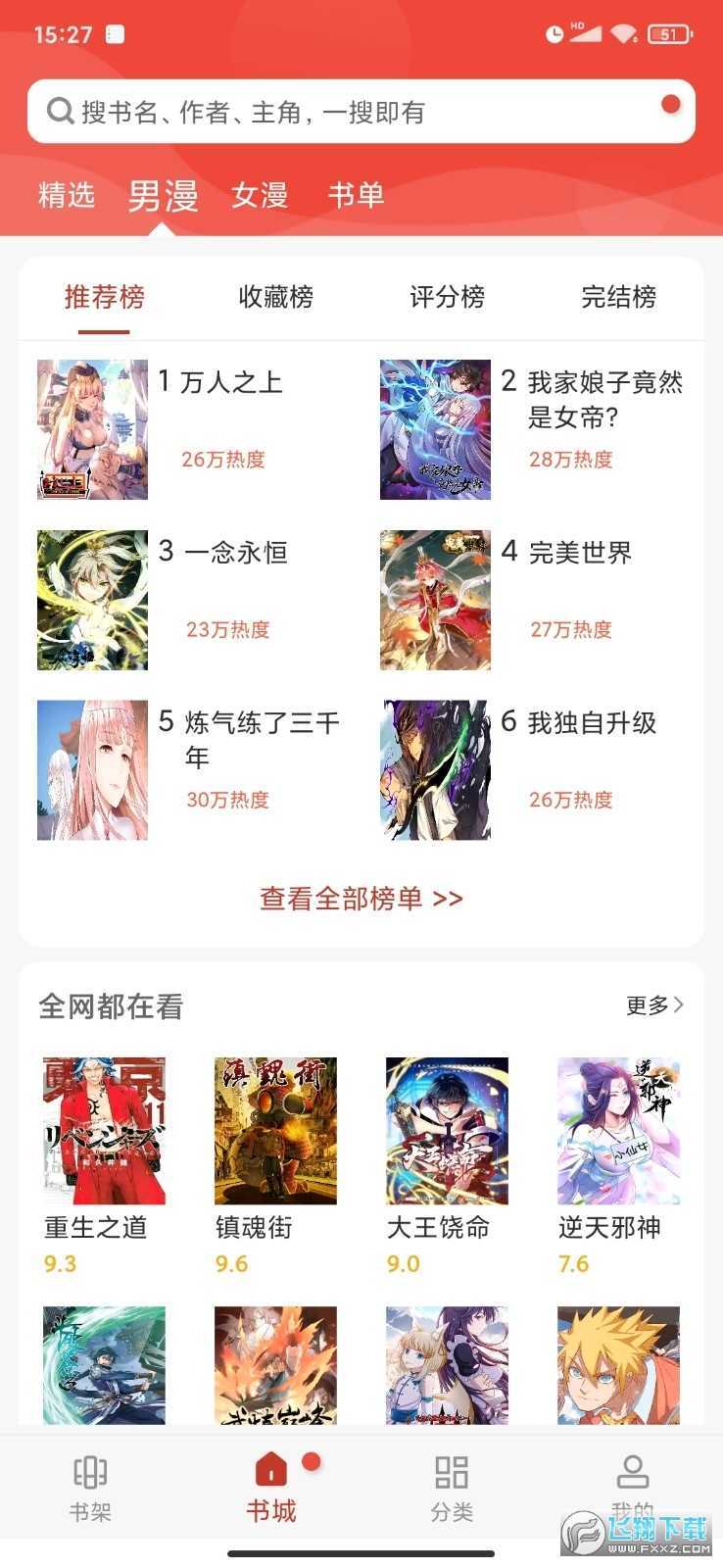Open the comic 重生之道

tap(104, 1131)
